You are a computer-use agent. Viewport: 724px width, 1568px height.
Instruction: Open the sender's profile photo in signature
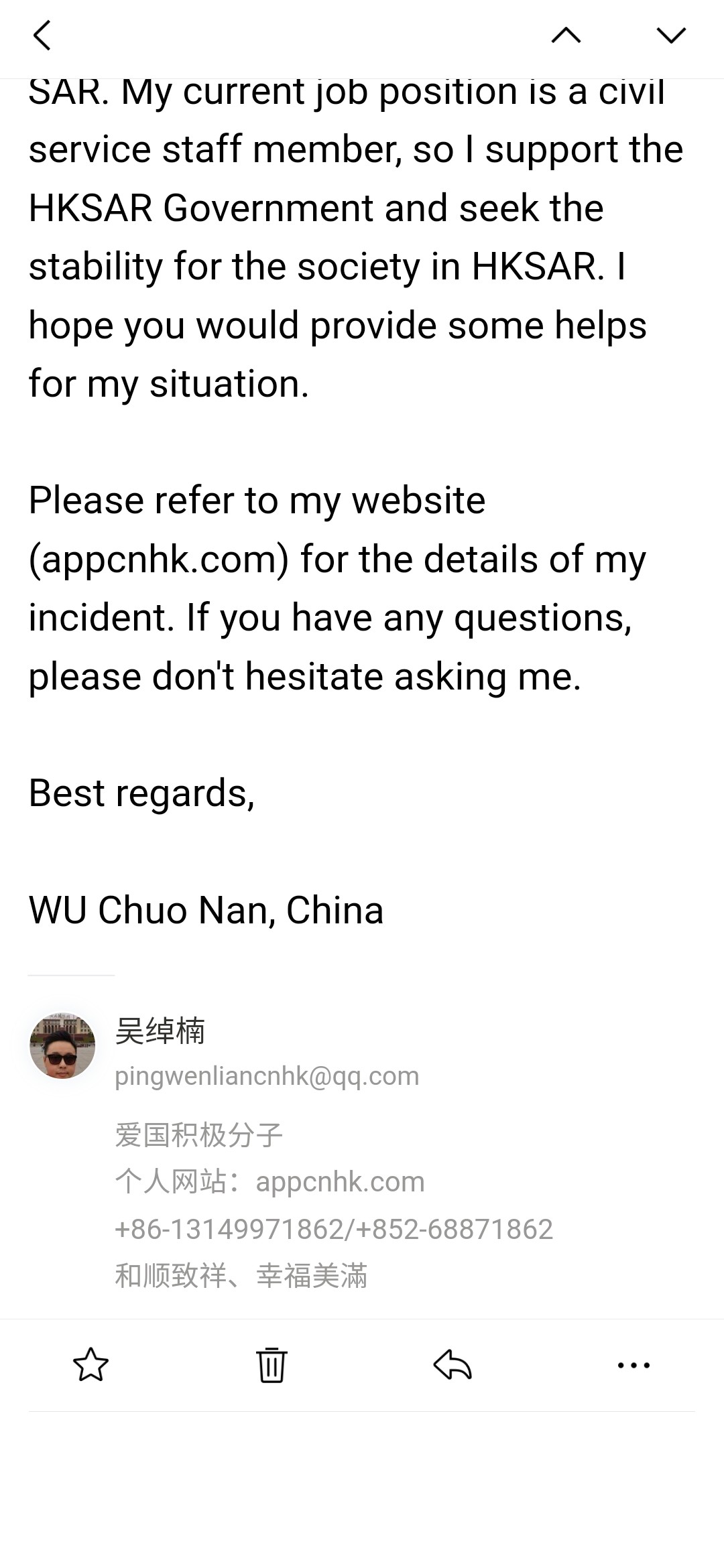click(62, 1045)
